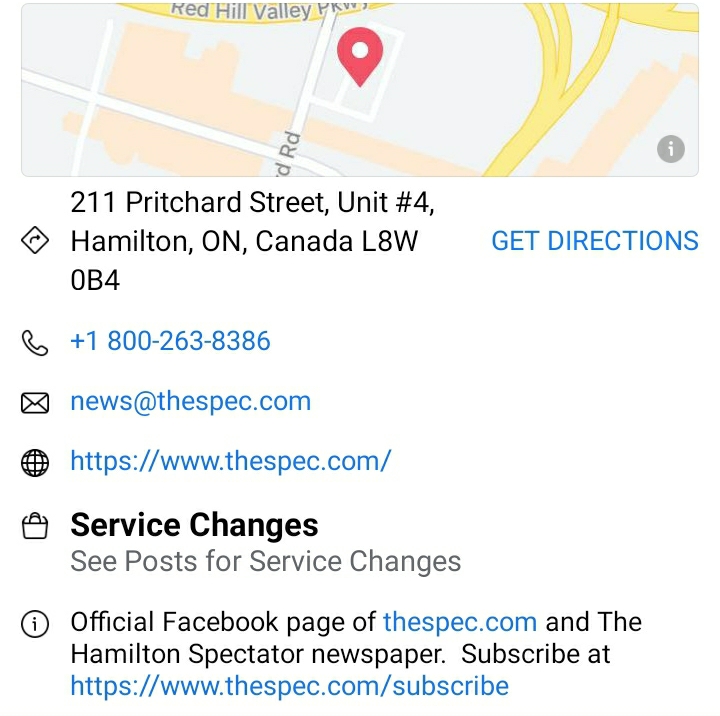720x716 pixels.
Task: Open the thespec.com/subscribe link
Action: [x=289, y=686]
